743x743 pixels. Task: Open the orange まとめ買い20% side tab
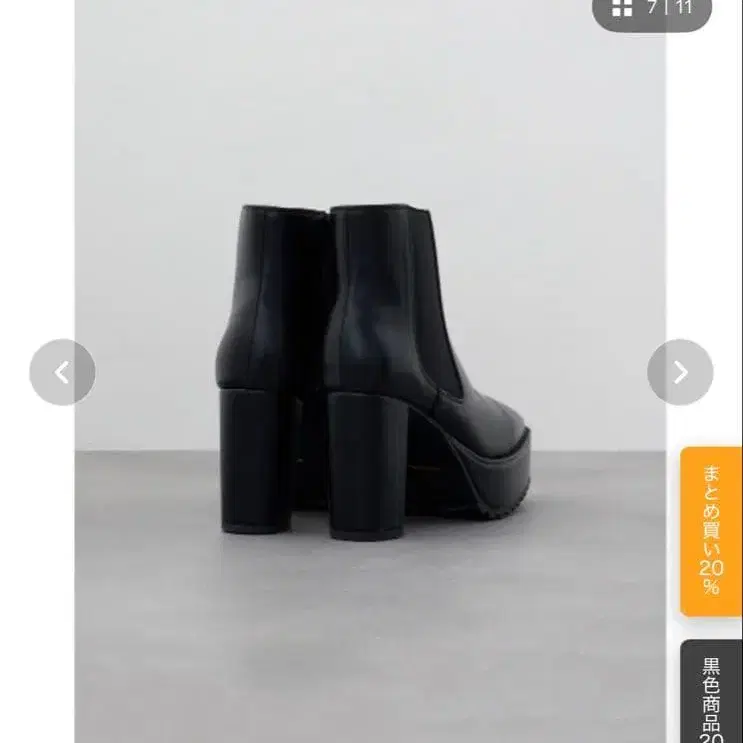click(711, 530)
